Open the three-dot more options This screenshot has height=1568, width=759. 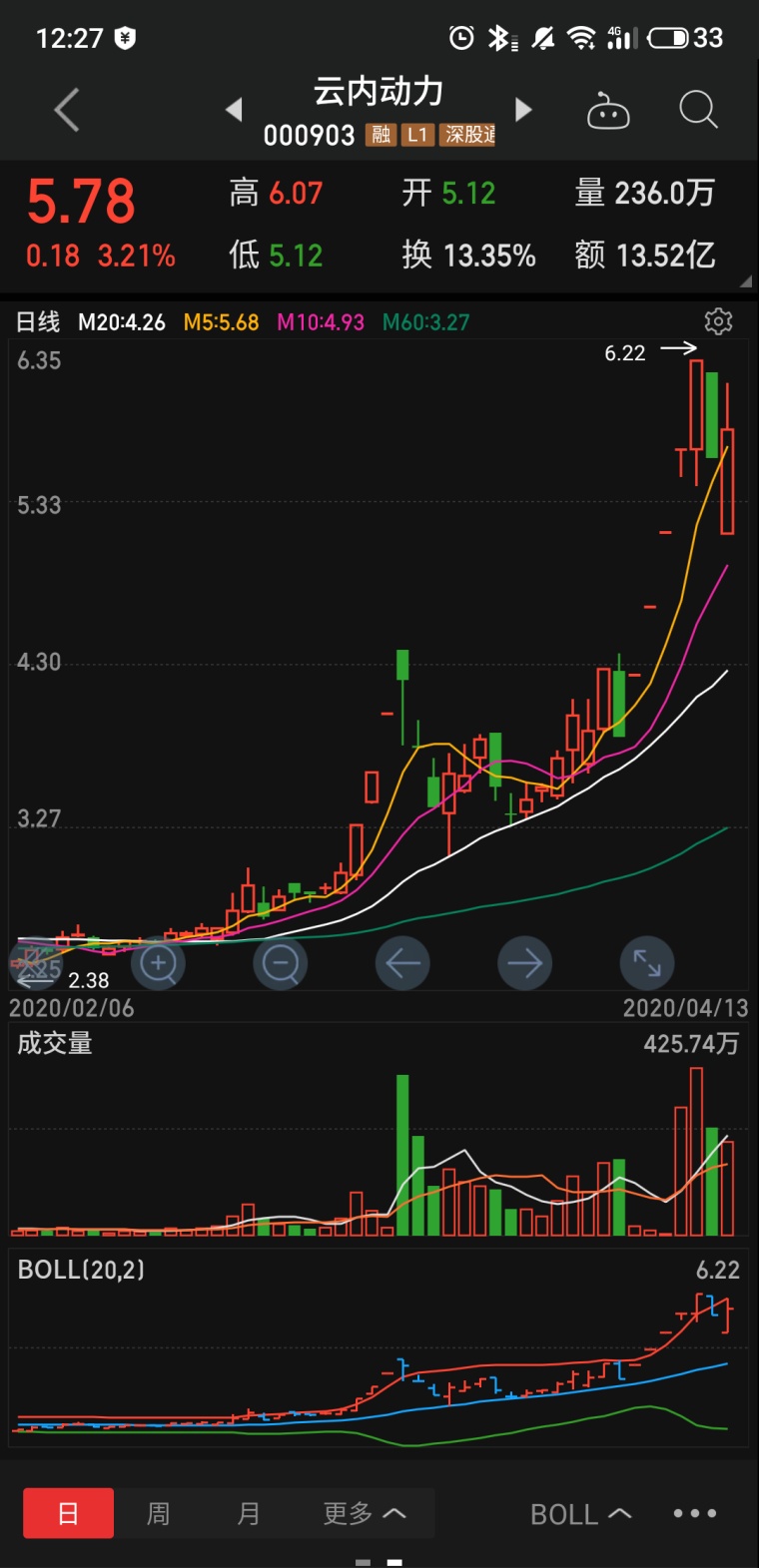click(x=695, y=1513)
